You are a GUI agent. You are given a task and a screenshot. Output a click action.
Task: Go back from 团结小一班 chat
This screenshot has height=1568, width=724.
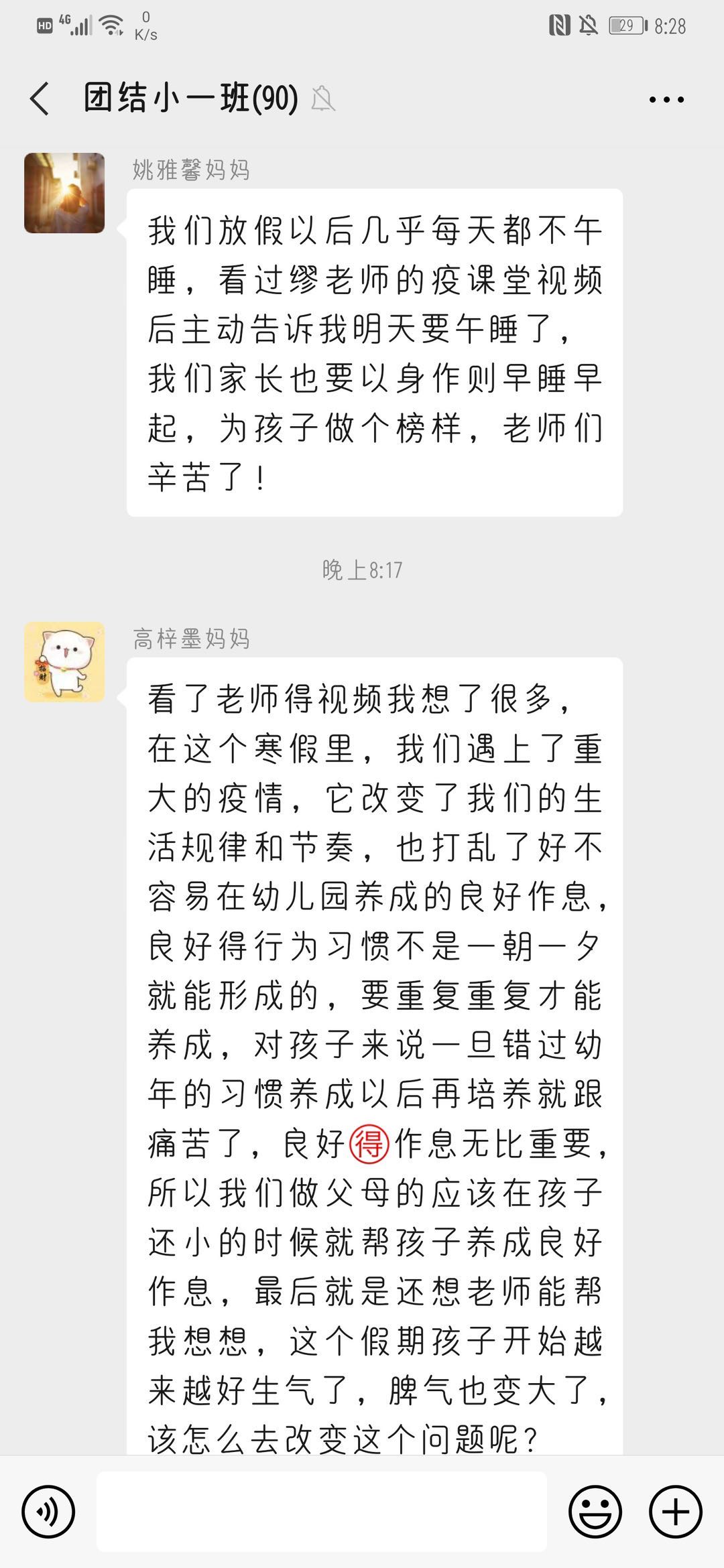40,99
